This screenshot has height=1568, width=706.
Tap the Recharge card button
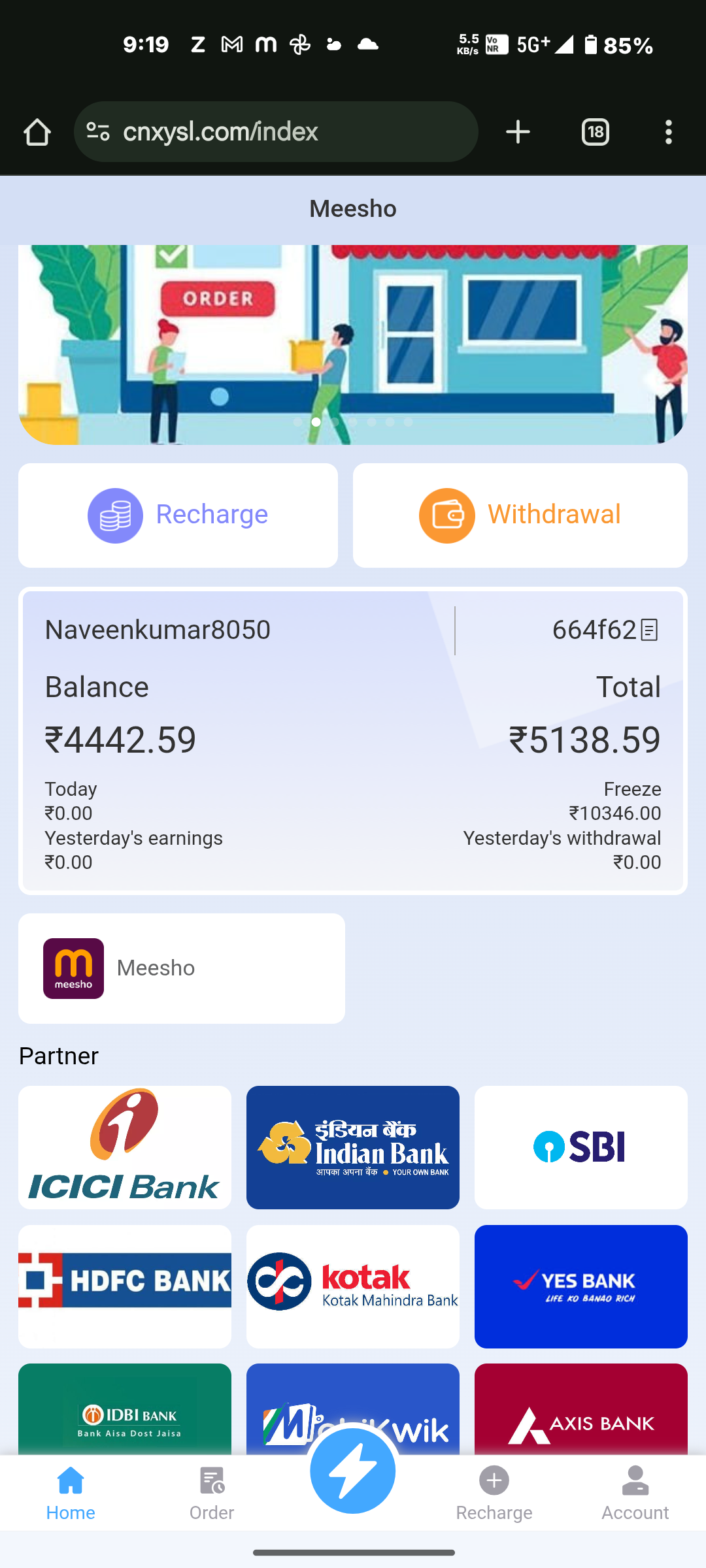click(178, 515)
